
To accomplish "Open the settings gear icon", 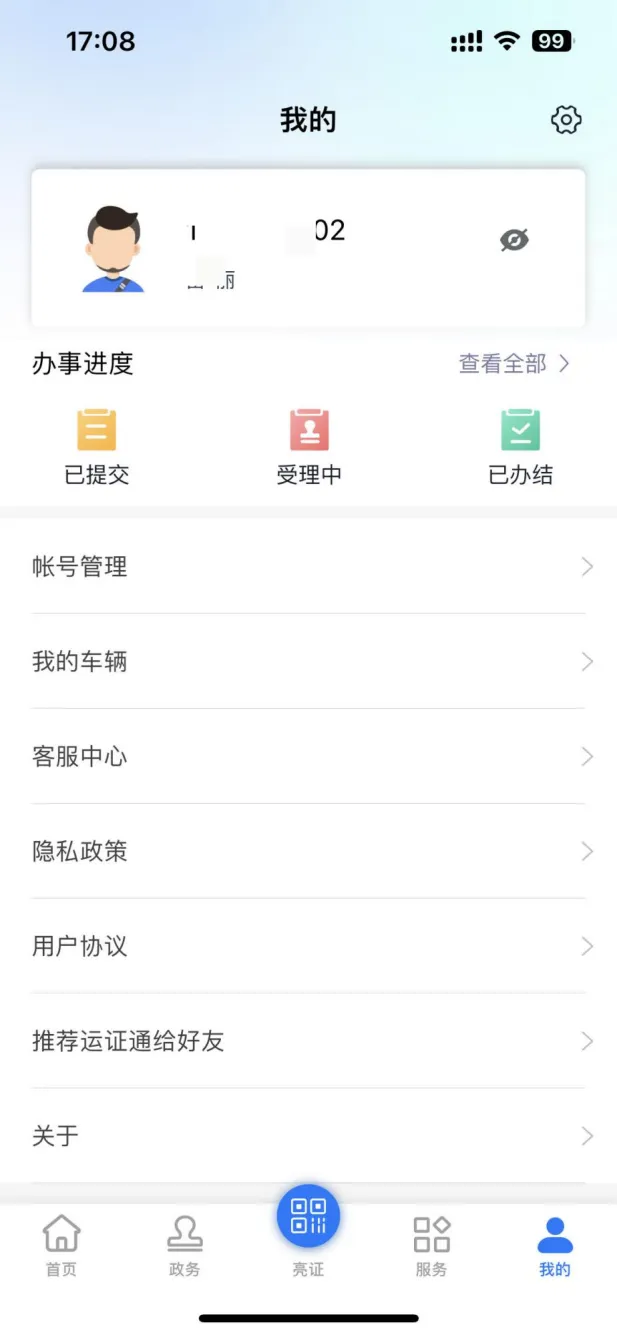I will coord(566,121).
